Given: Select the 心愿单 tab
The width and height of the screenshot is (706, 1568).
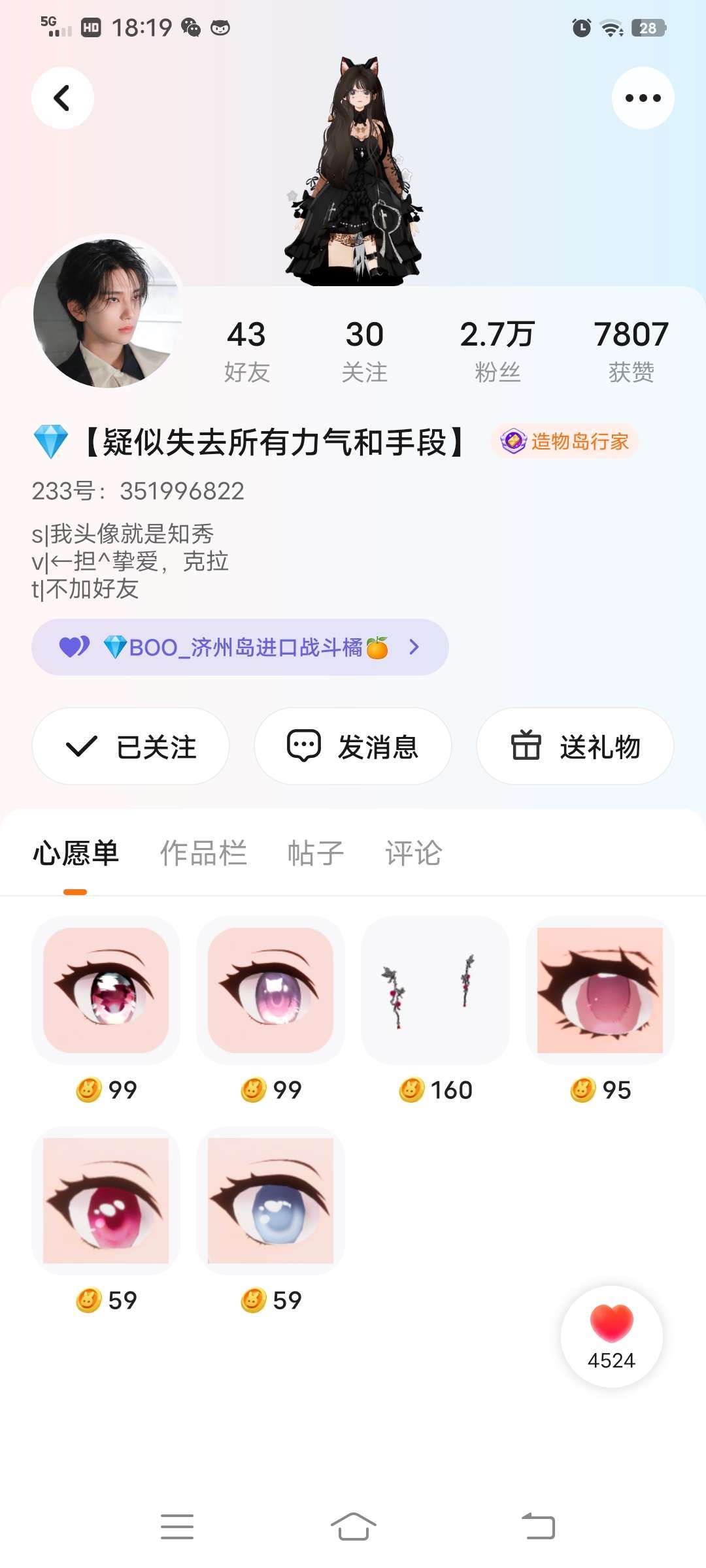Looking at the screenshot, I should pos(76,853).
